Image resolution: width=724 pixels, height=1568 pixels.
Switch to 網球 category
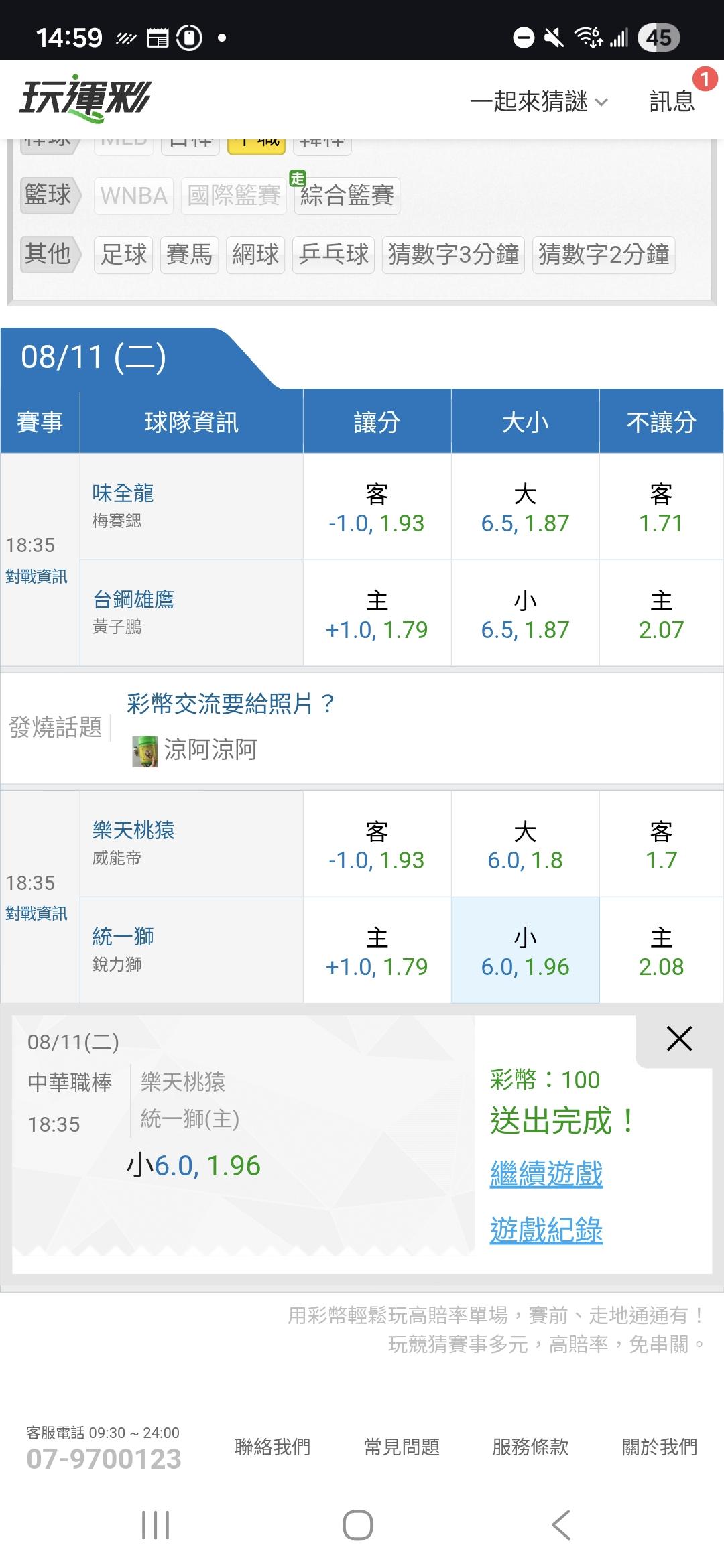(255, 255)
